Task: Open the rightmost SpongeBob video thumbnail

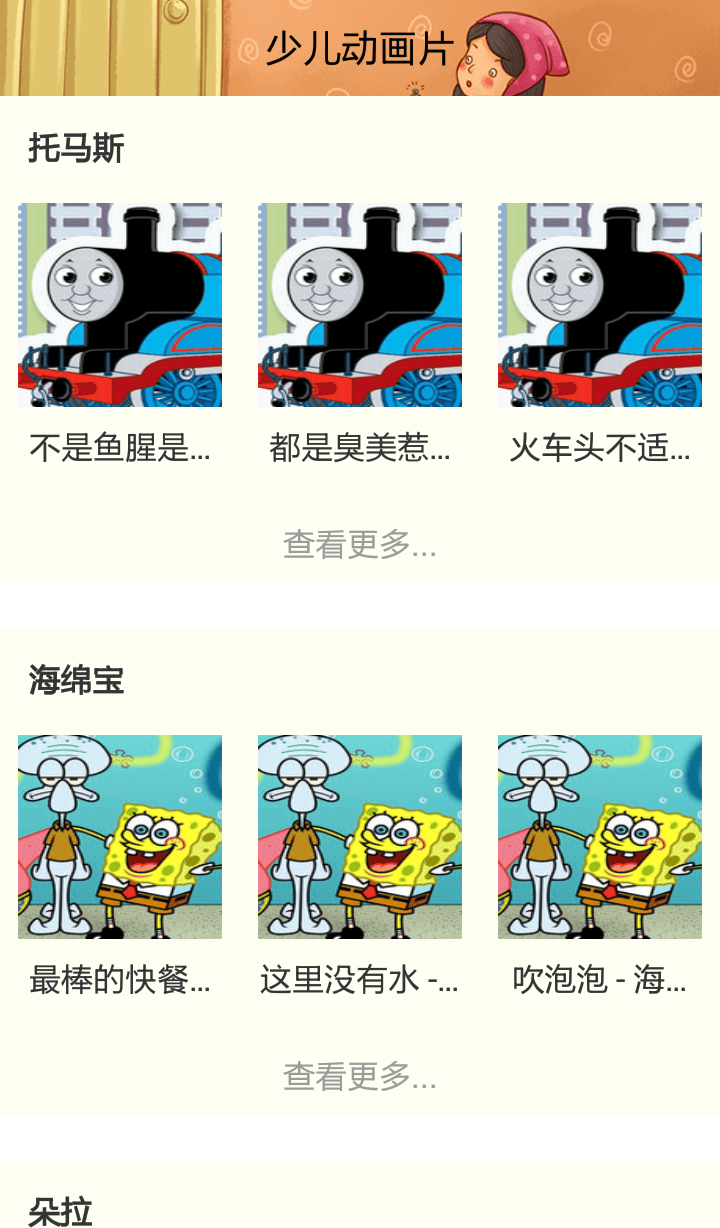Action: (601, 838)
